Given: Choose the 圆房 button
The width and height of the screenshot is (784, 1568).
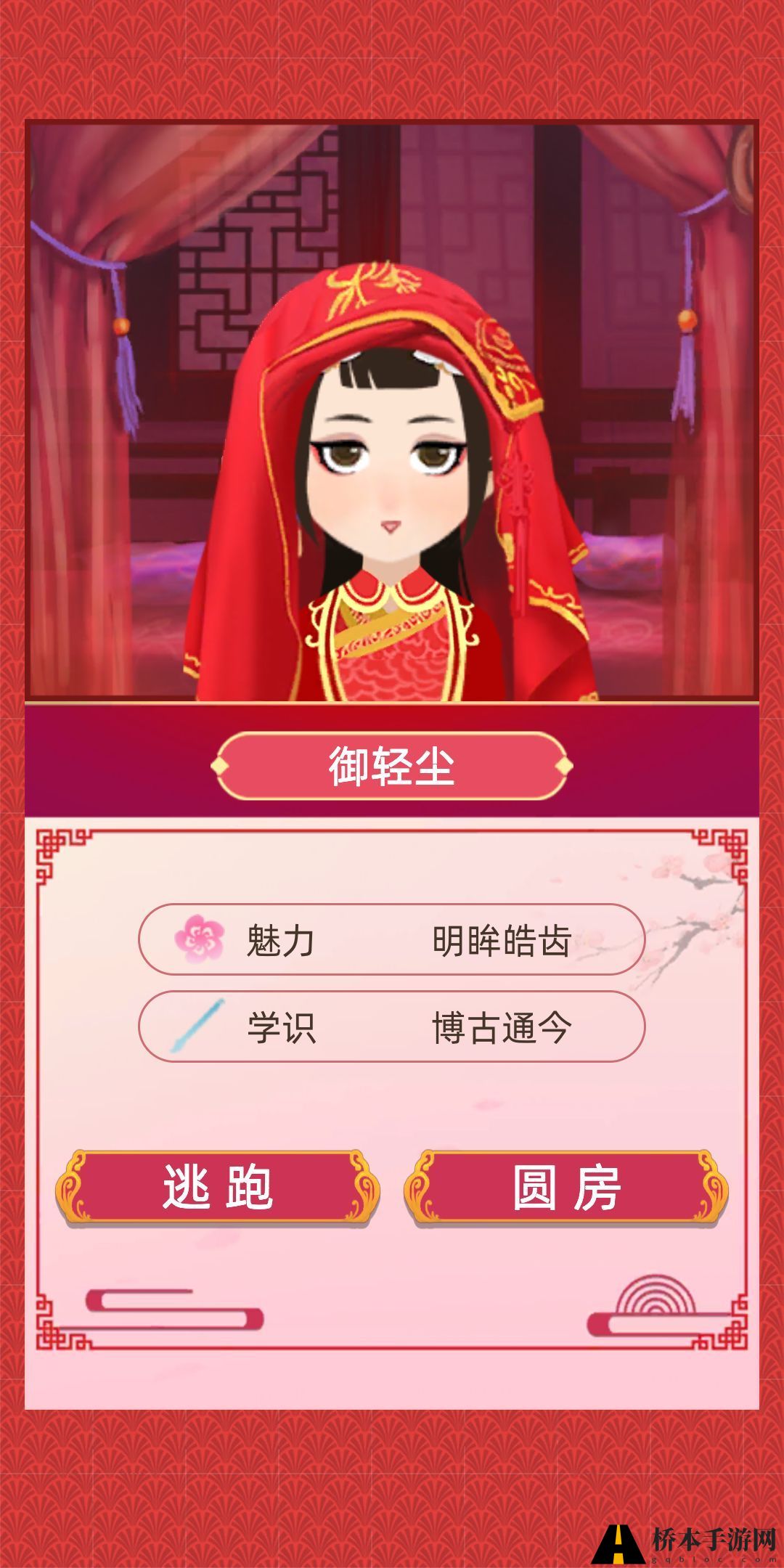Looking at the screenshot, I should [x=566, y=1188].
